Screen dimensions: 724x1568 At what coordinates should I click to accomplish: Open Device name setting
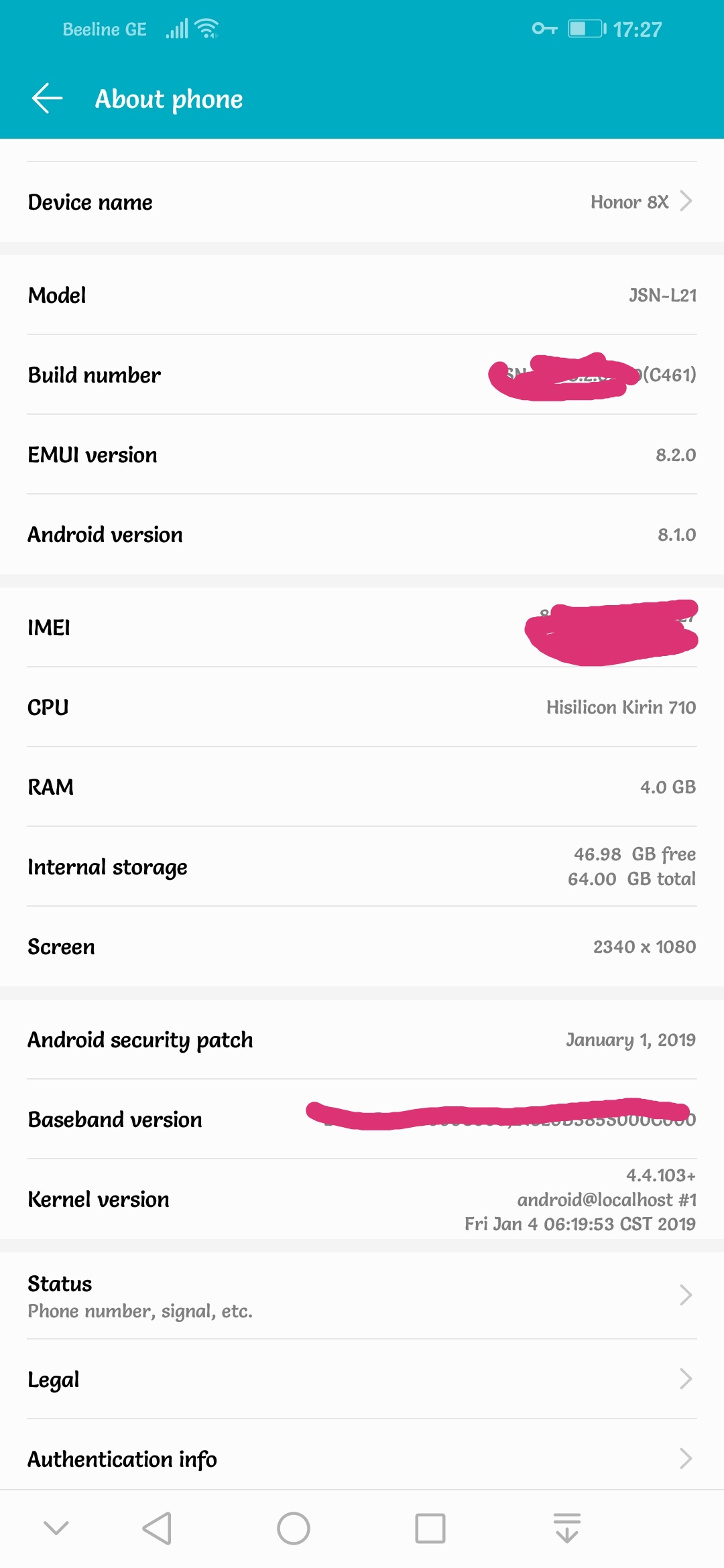point(362,202)
